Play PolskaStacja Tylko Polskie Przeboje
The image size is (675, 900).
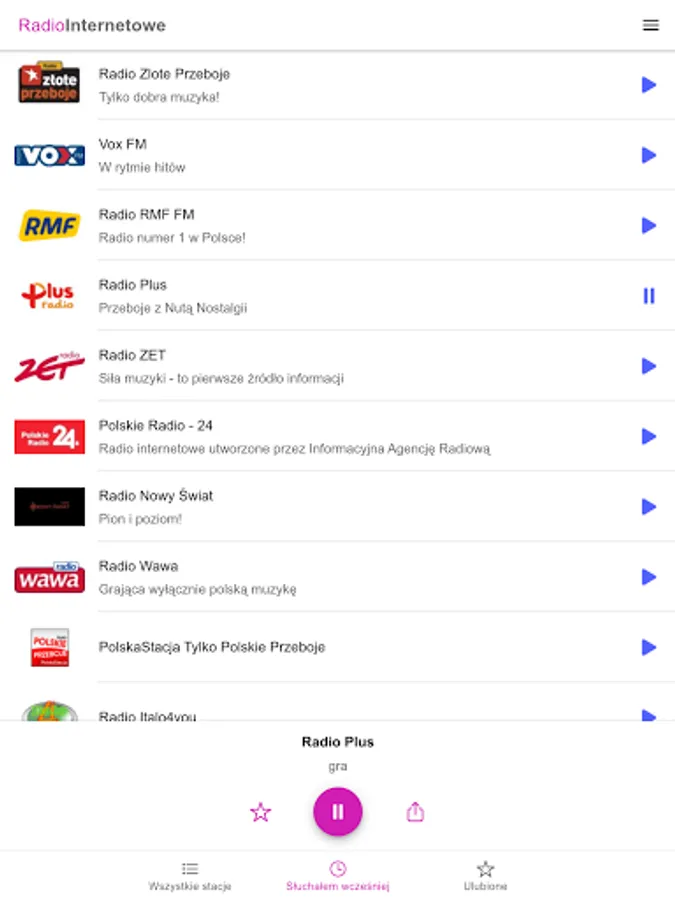click(649, 647)
